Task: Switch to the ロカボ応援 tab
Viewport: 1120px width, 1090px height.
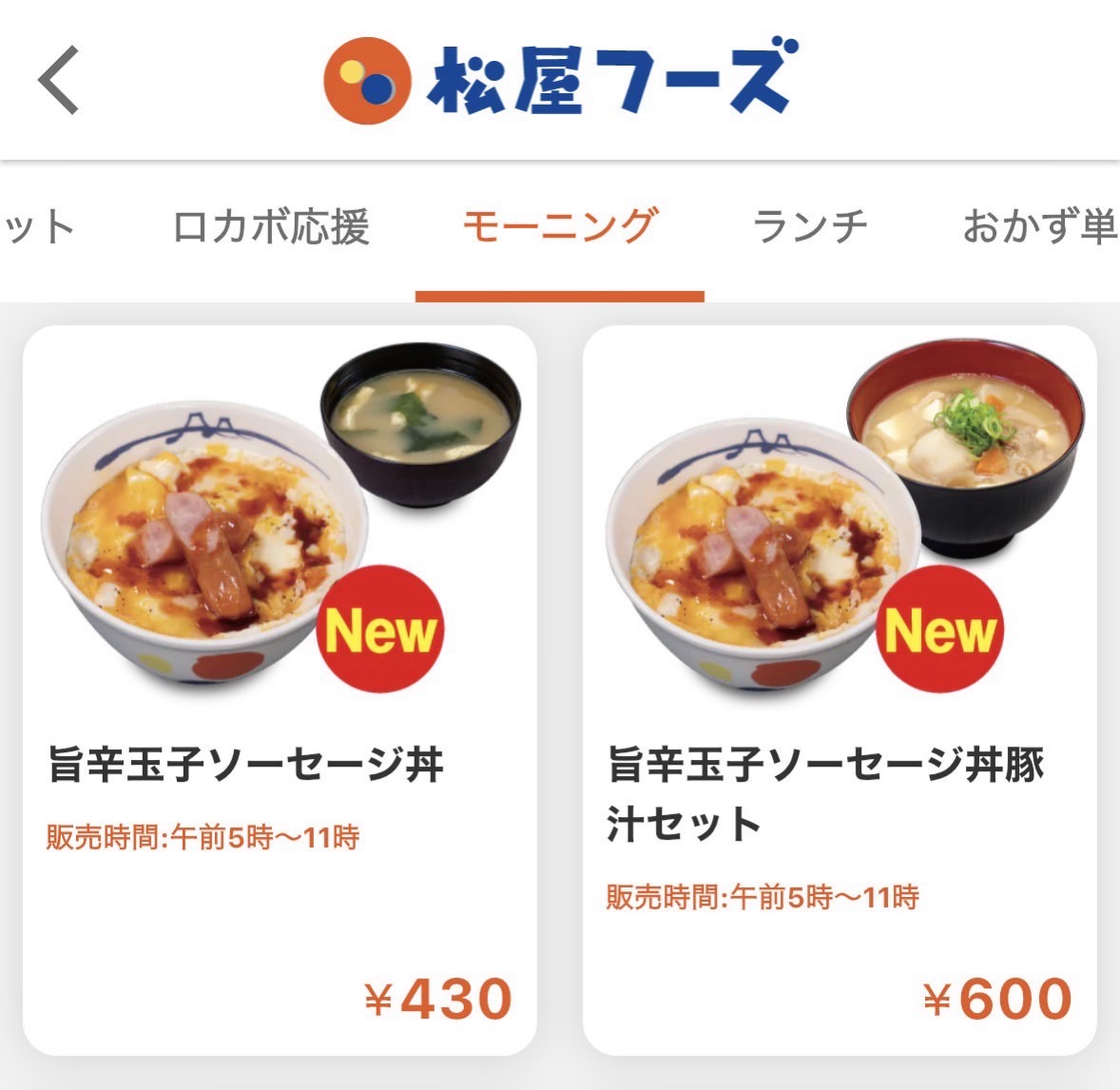Action: [x=271, y=227]
